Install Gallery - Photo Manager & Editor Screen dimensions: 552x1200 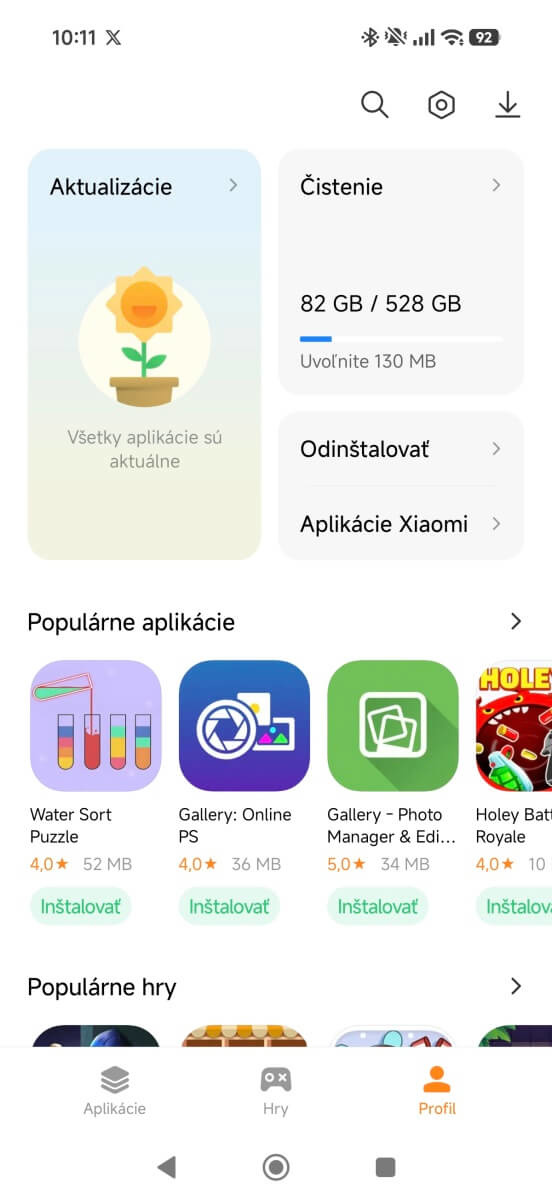click(377, 907)
